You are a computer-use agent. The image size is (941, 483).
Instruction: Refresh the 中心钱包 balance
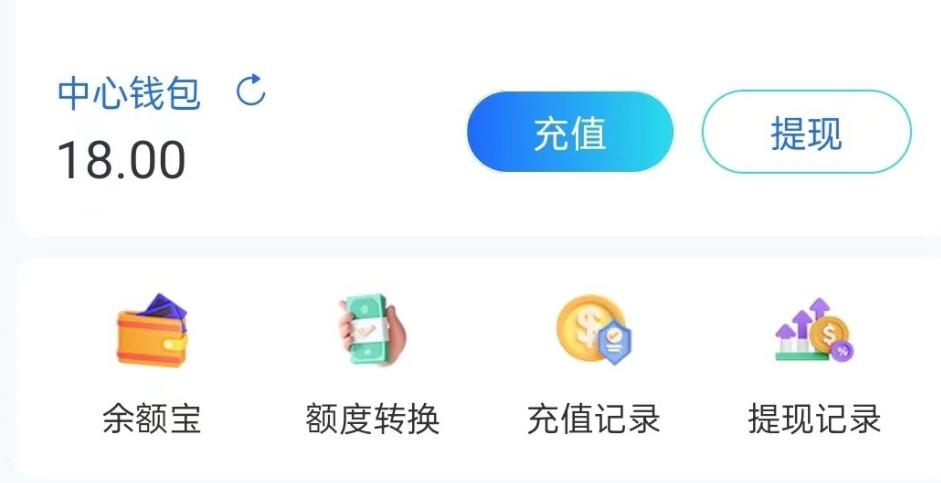250,91
